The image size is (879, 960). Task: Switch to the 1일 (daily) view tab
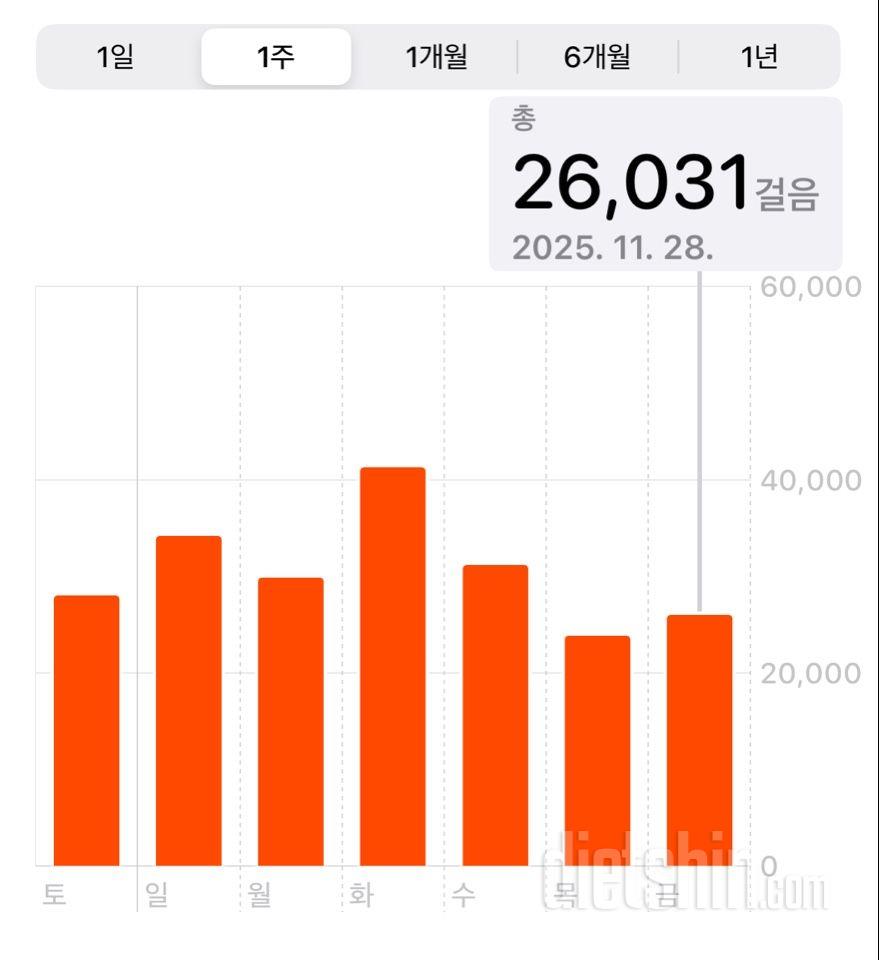coord(117,58)
